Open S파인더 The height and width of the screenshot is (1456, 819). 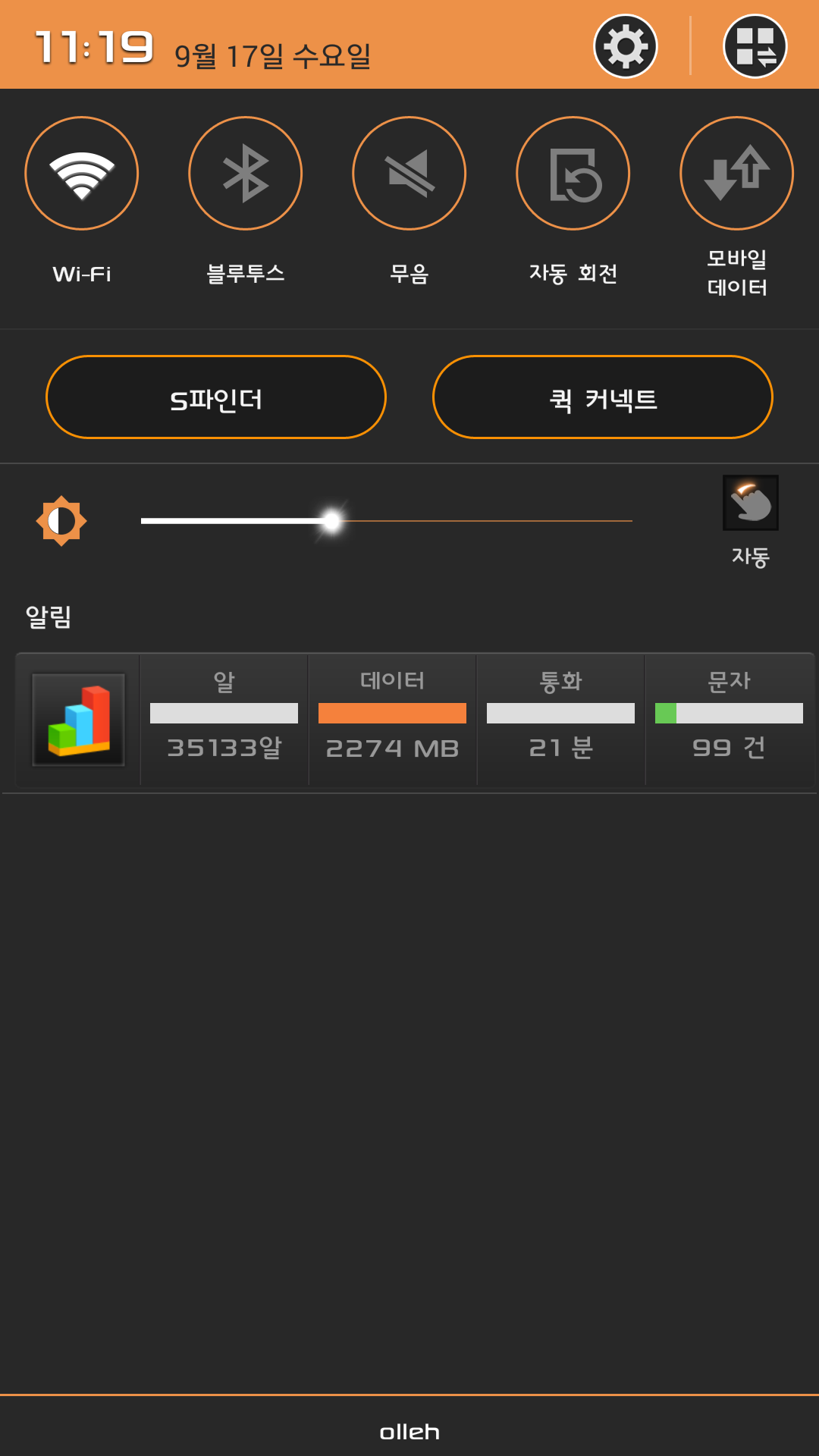point(216,397)
